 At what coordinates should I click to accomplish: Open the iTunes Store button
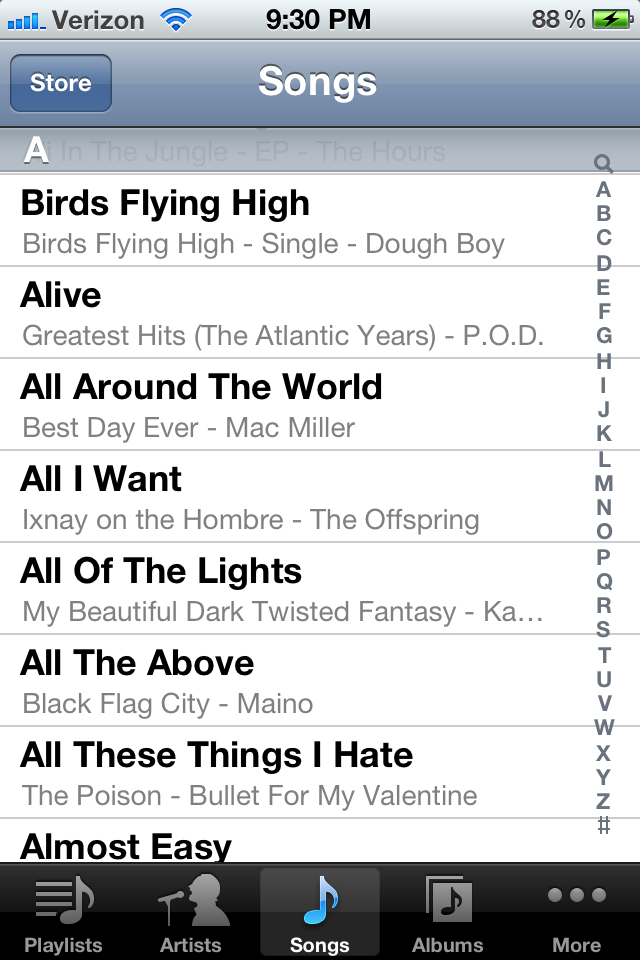(61, 83)
